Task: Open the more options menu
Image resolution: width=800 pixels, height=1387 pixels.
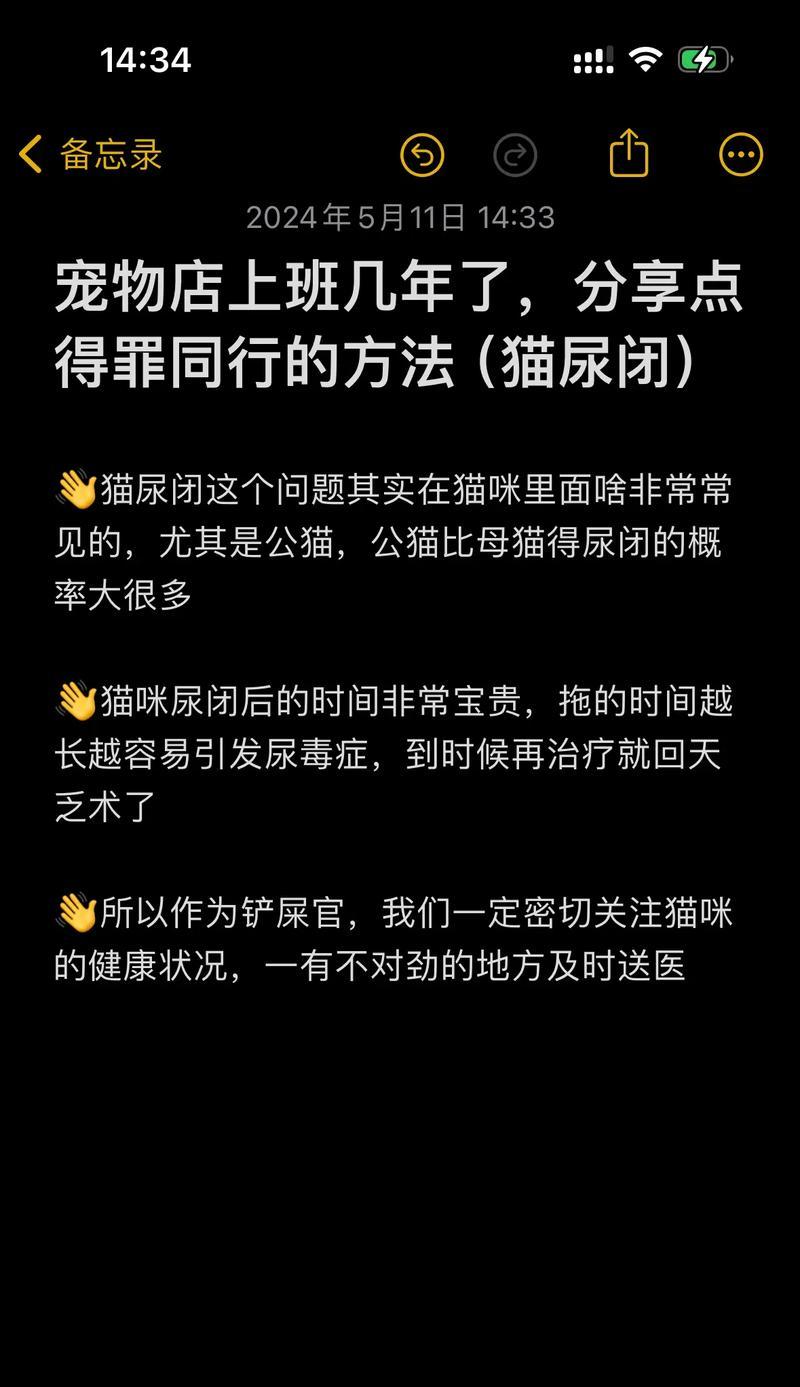Action: (x=741, y=155)
